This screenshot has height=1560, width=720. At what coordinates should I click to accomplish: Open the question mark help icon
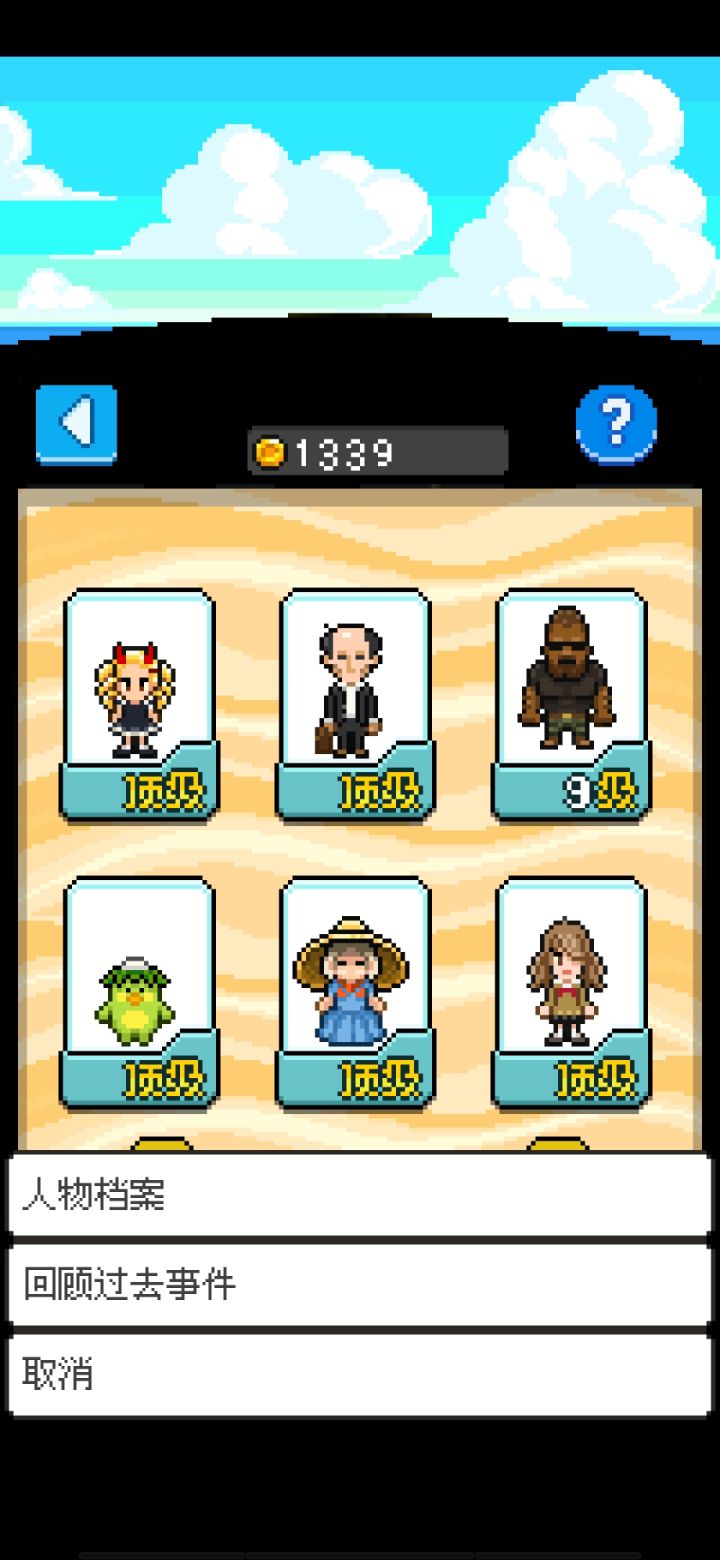coord(614,424)
